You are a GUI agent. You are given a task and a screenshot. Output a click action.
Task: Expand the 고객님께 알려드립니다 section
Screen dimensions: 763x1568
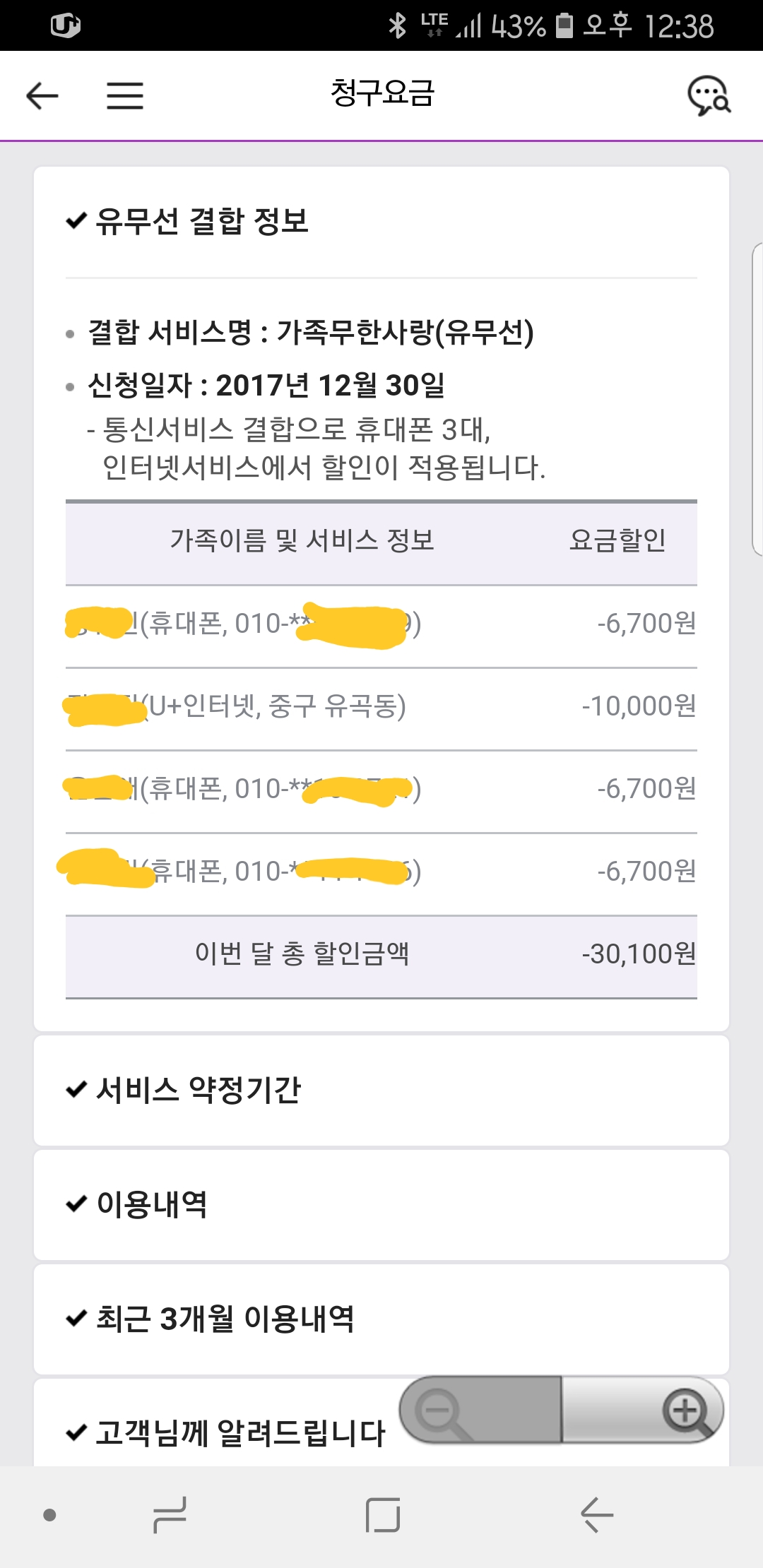226,1433
